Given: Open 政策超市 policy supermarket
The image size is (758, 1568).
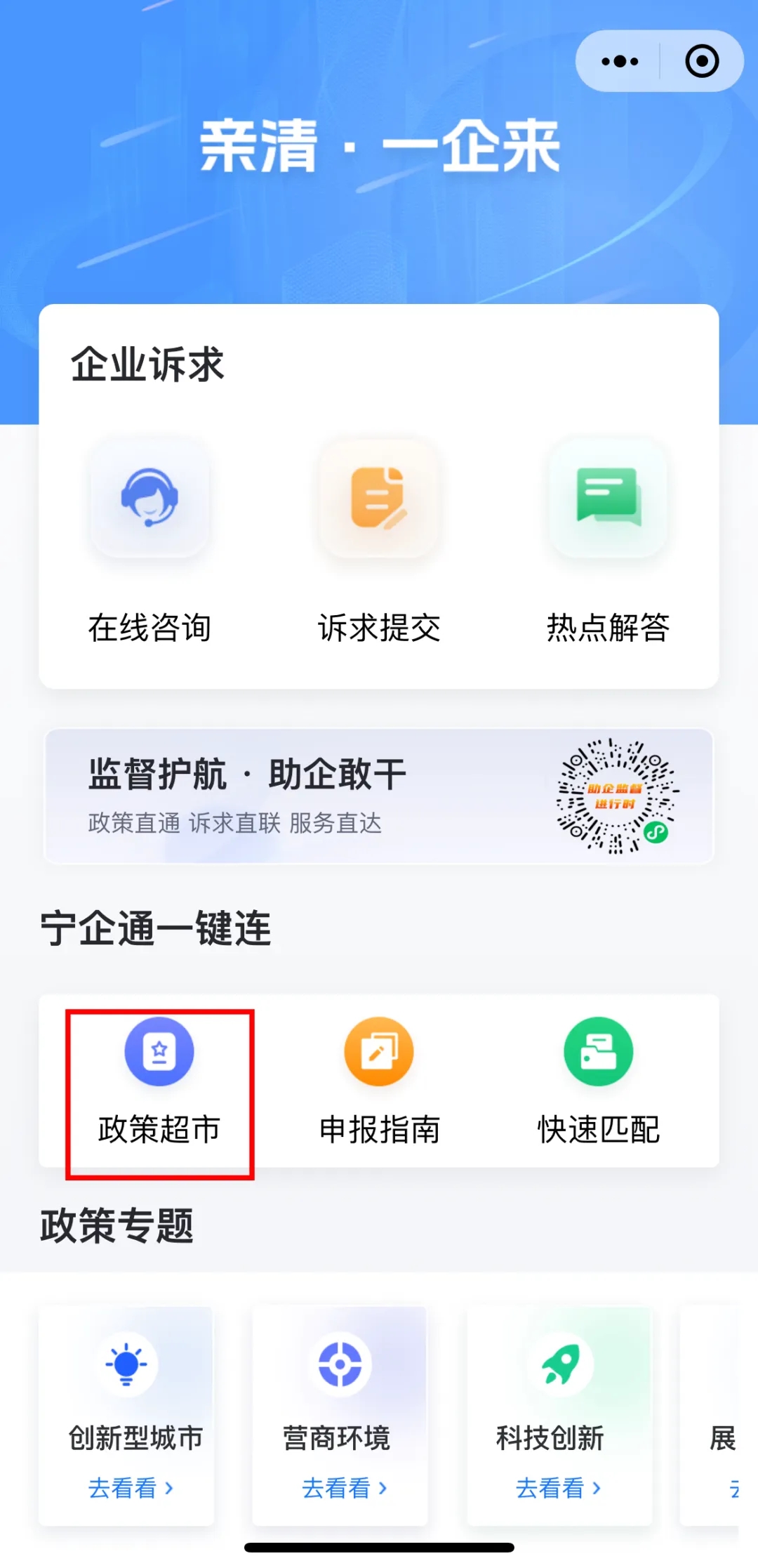Looking at the screenshot, I should coord(159,1083).
